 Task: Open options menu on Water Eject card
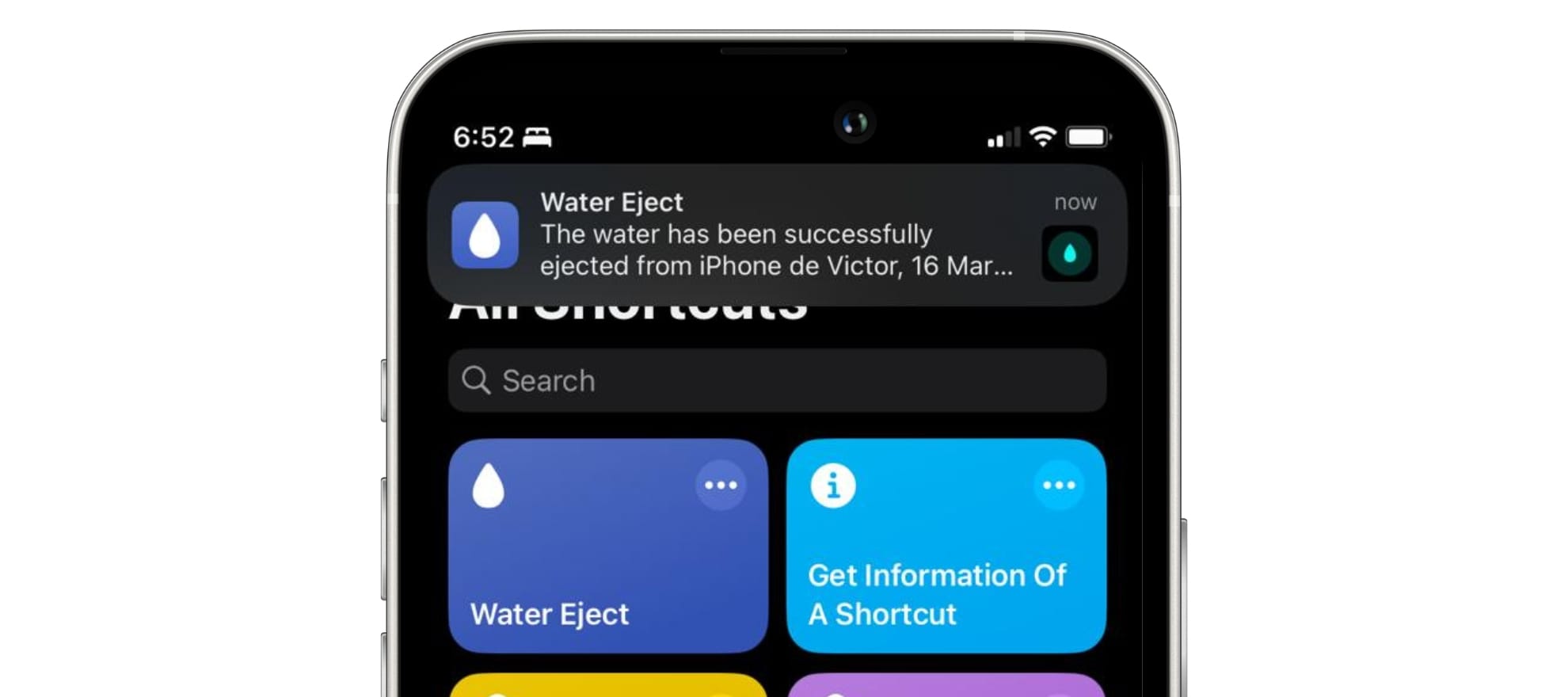(x=721, y=485)
